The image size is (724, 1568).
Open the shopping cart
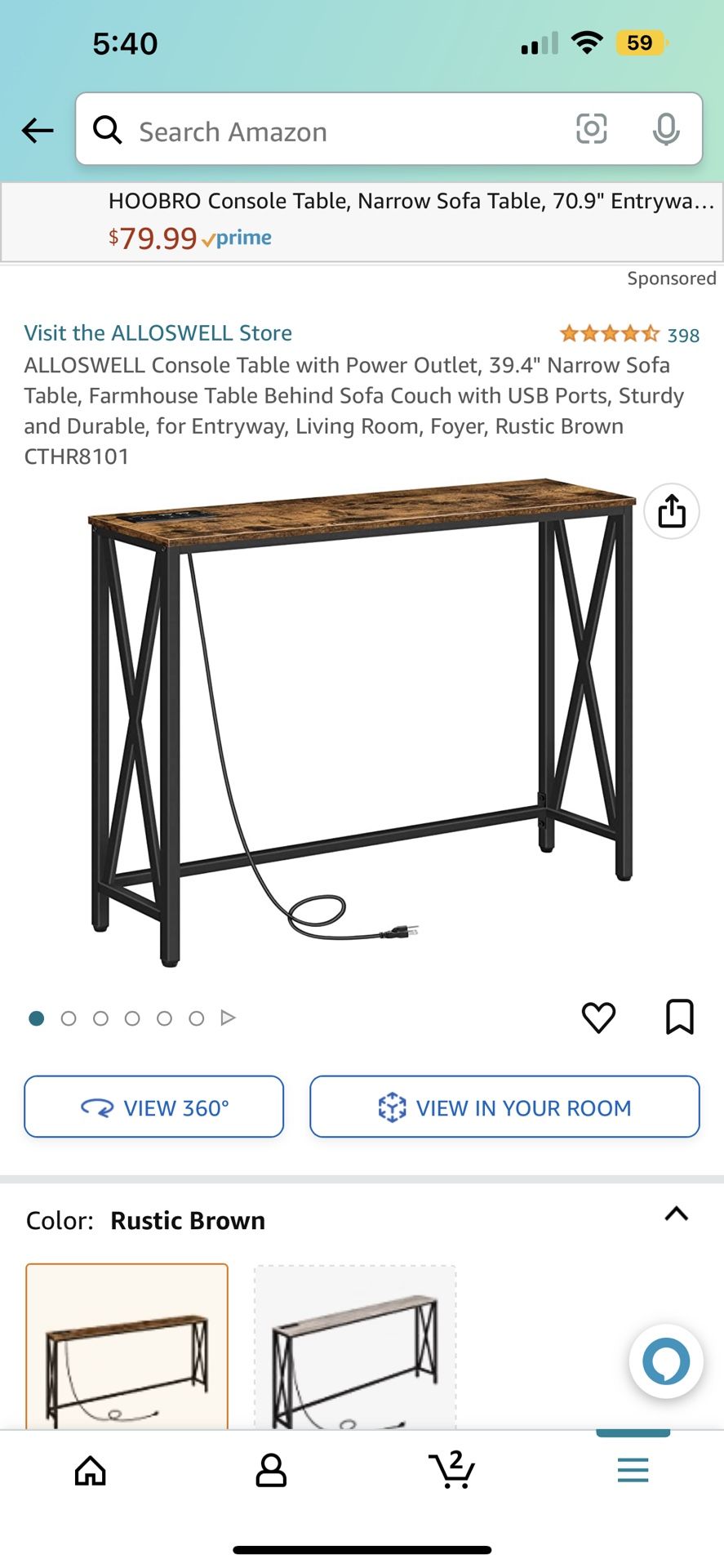451,1471
